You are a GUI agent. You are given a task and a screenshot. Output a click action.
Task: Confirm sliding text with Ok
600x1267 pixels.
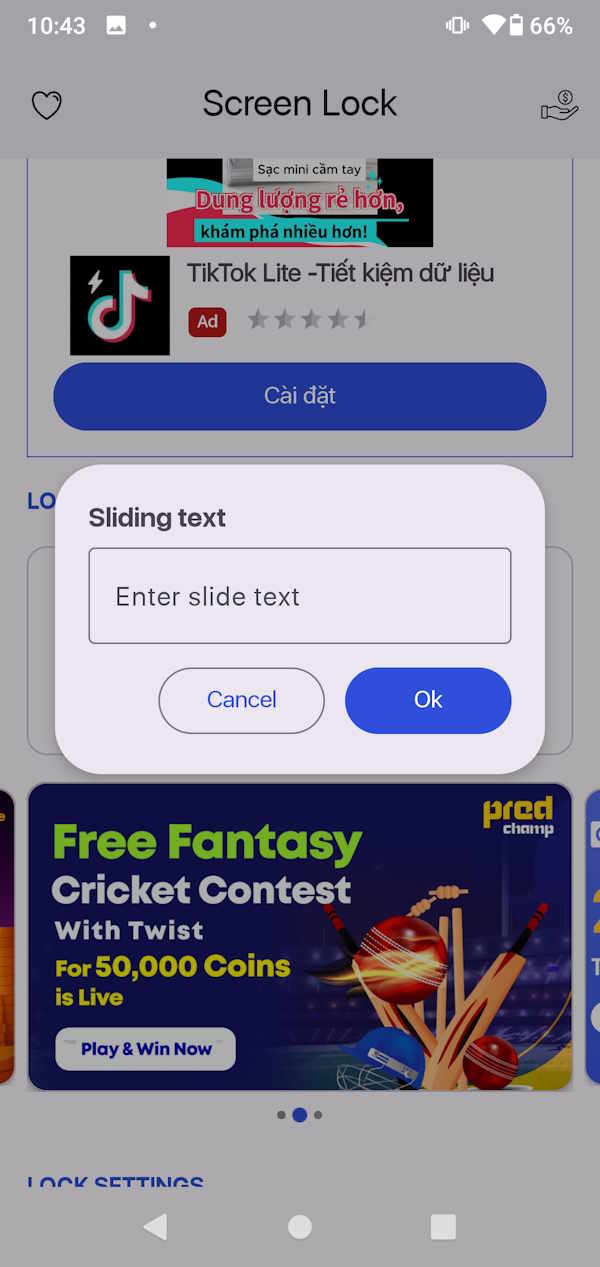pos(428,700)
